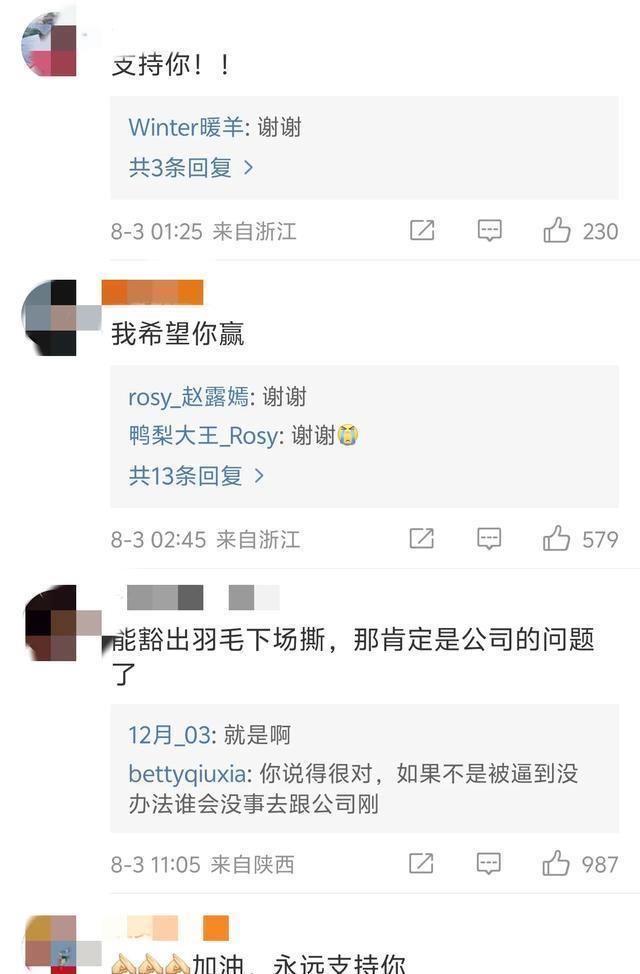Viewport: 640px width, 974px height.
Task: Open rosy_赵露嫣's profile link
Action: tap(189, 397)
